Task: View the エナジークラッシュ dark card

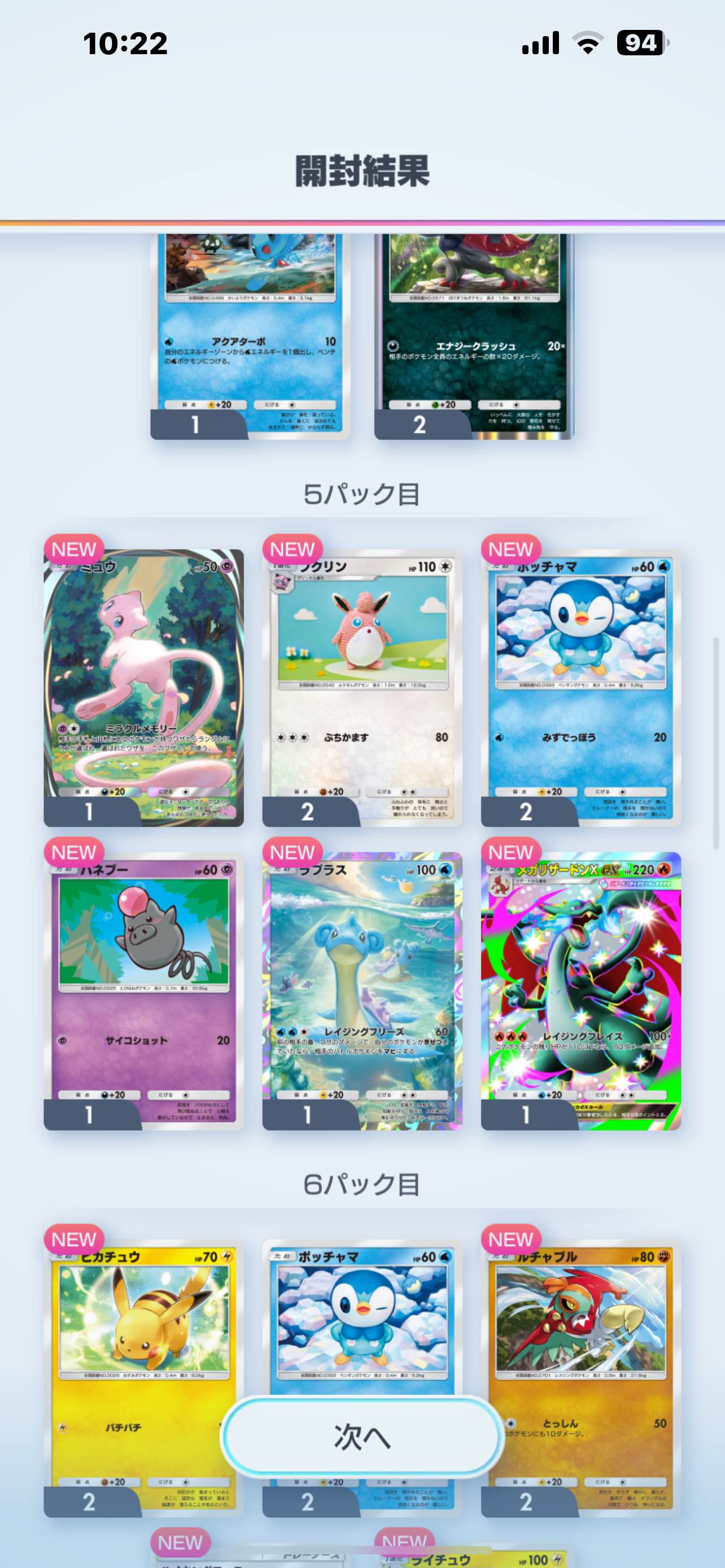Action: click(x=474, y=335)
